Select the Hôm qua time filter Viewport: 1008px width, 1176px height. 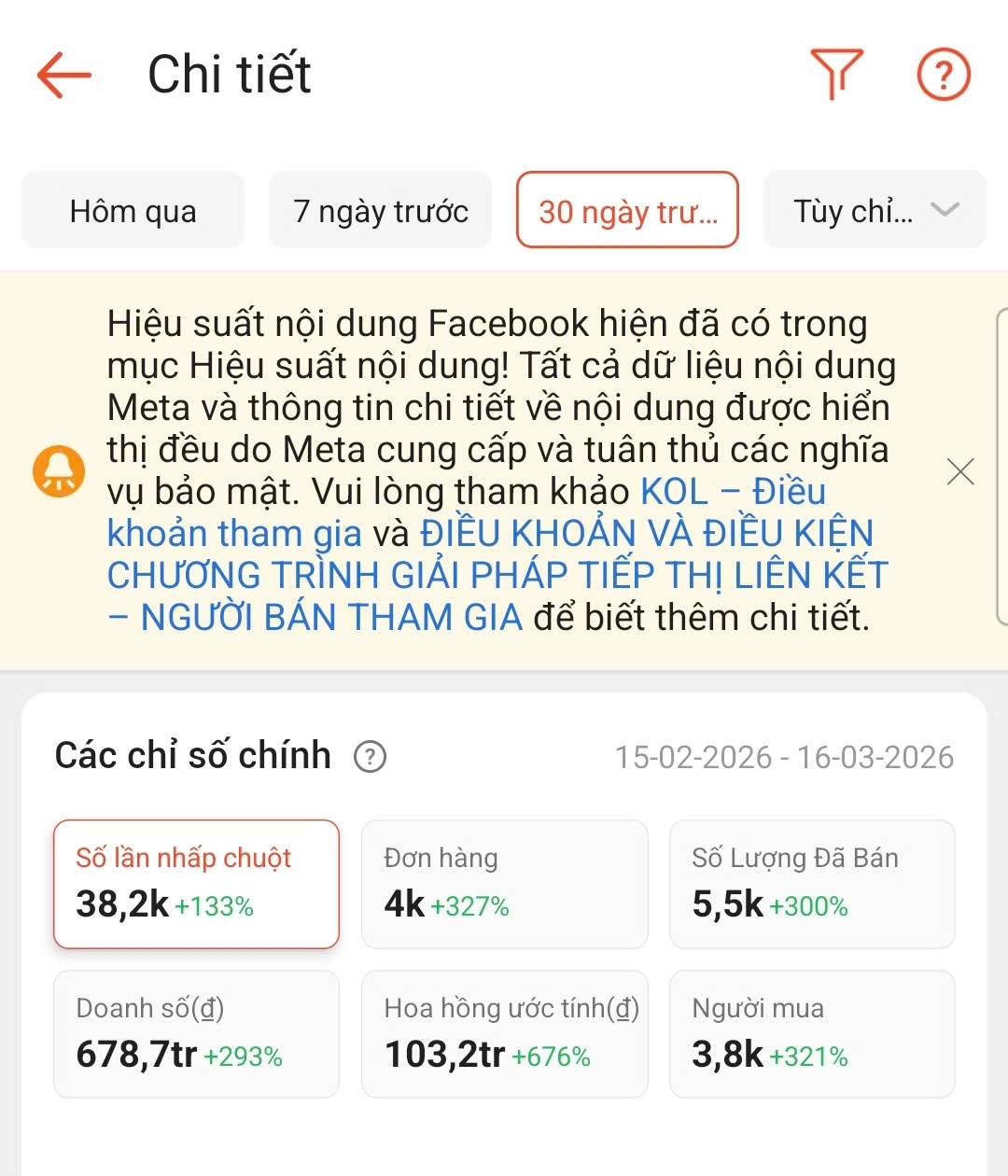(x=132, y=210)
